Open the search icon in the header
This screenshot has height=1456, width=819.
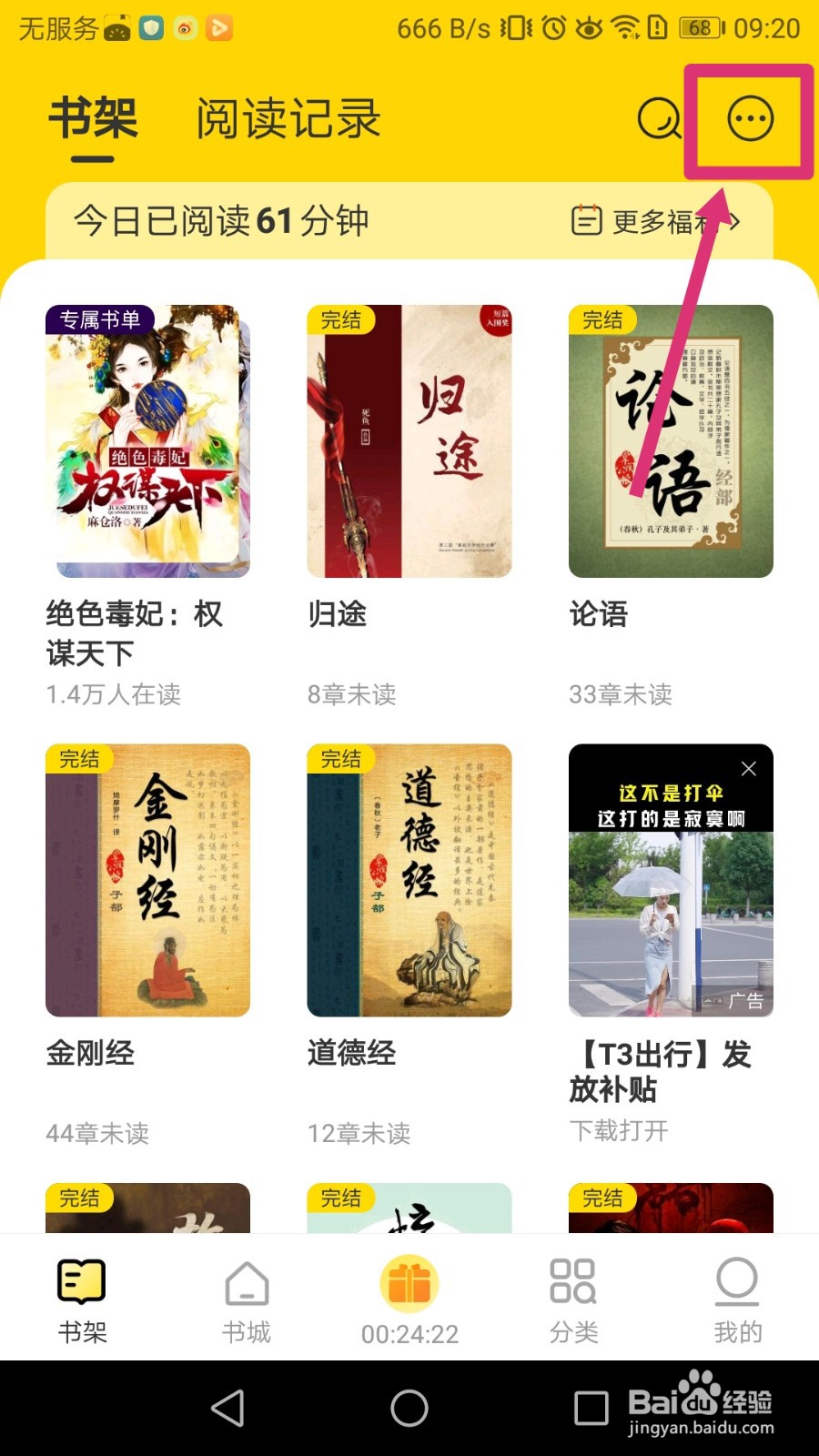click(x=659, y=118)
